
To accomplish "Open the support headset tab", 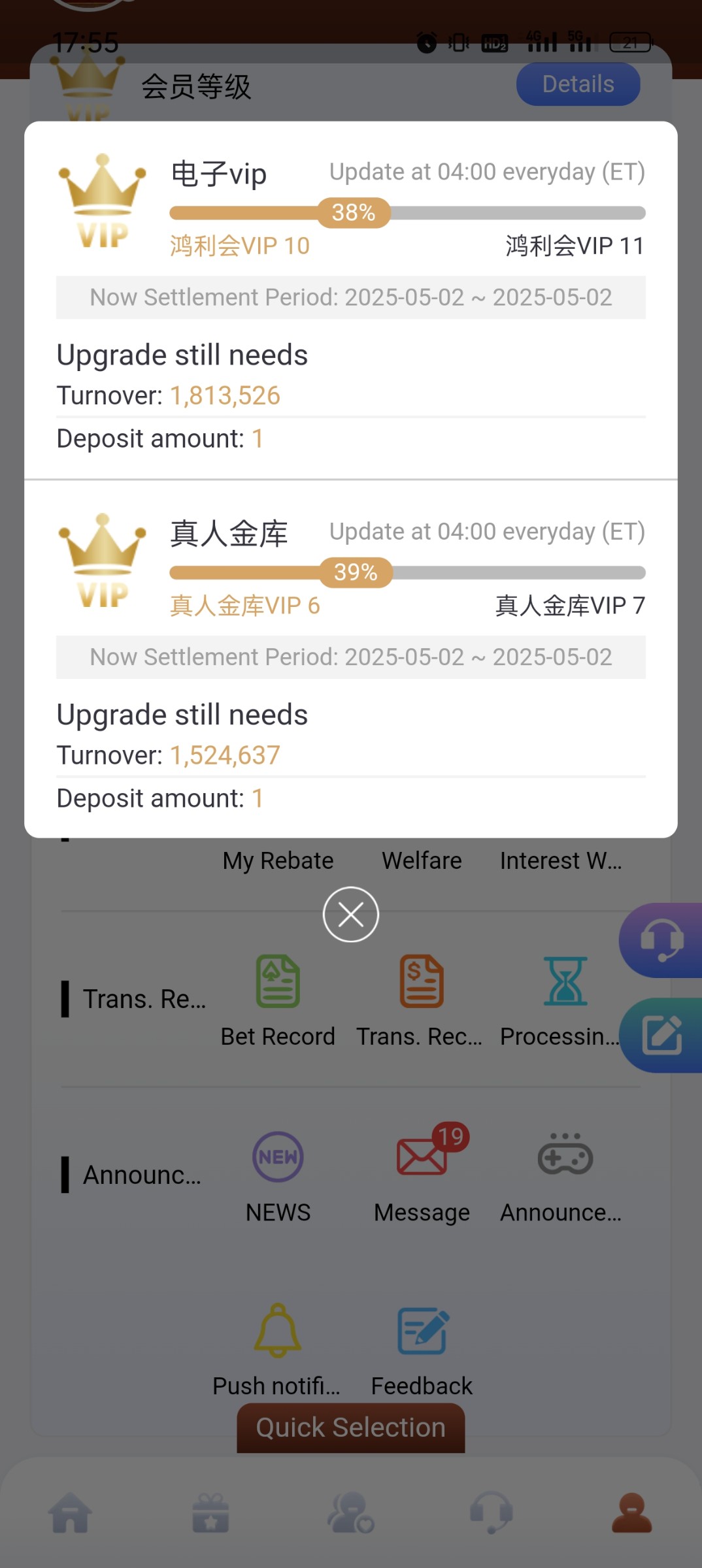I will pos(491,1512).
